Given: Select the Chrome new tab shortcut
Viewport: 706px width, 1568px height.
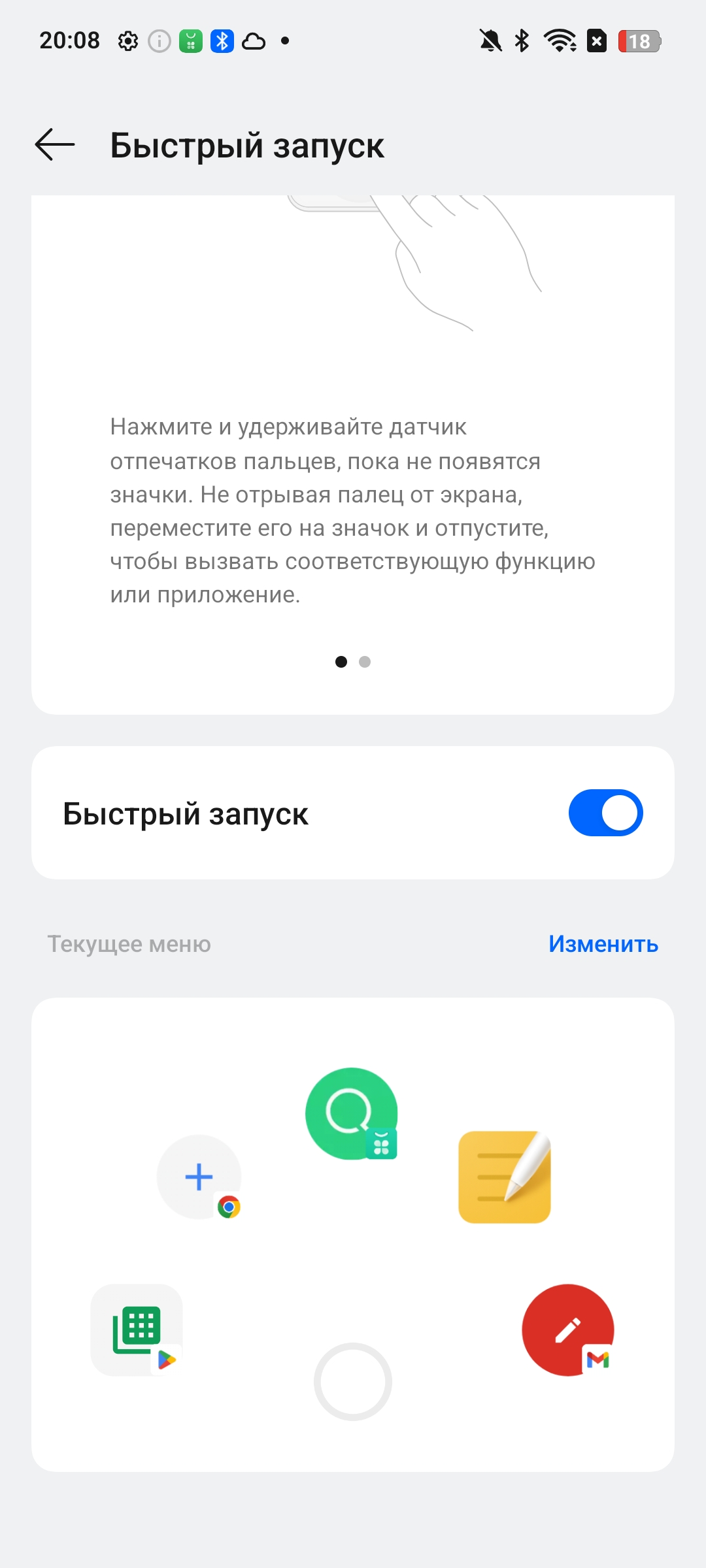Looking at the screenshot, I should point(199,1177).
